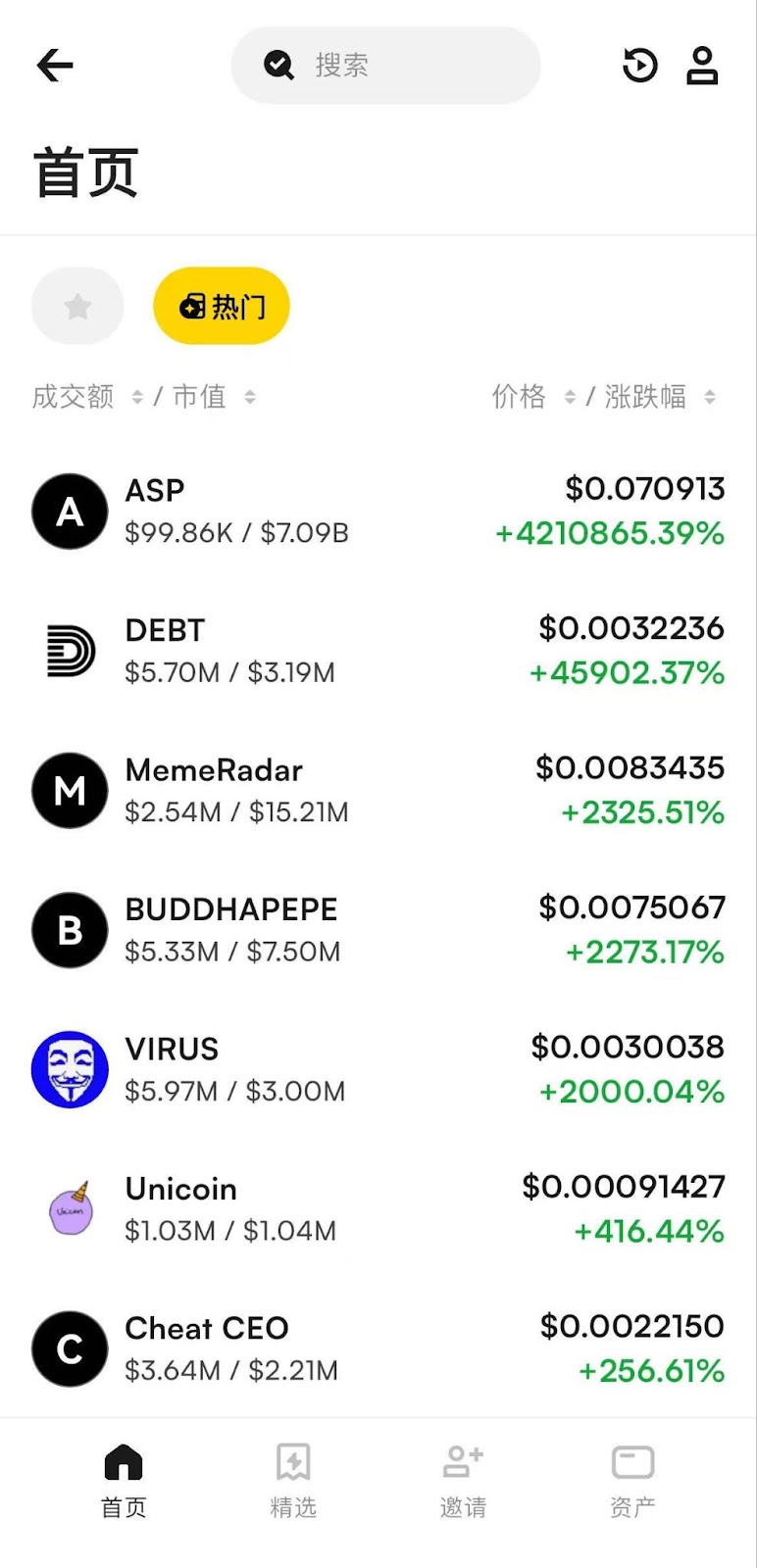Sort the list by 价格

click(532, 397)
